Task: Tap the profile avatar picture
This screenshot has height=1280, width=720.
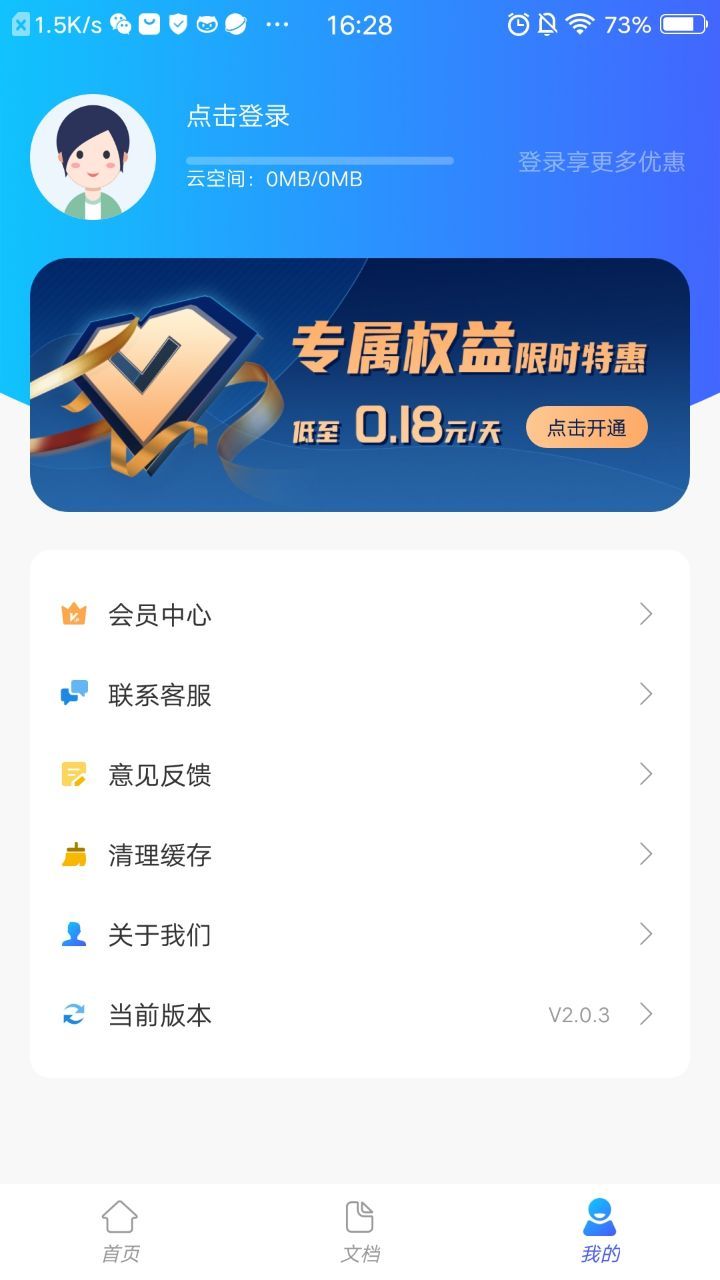Action: coord(93,157)
